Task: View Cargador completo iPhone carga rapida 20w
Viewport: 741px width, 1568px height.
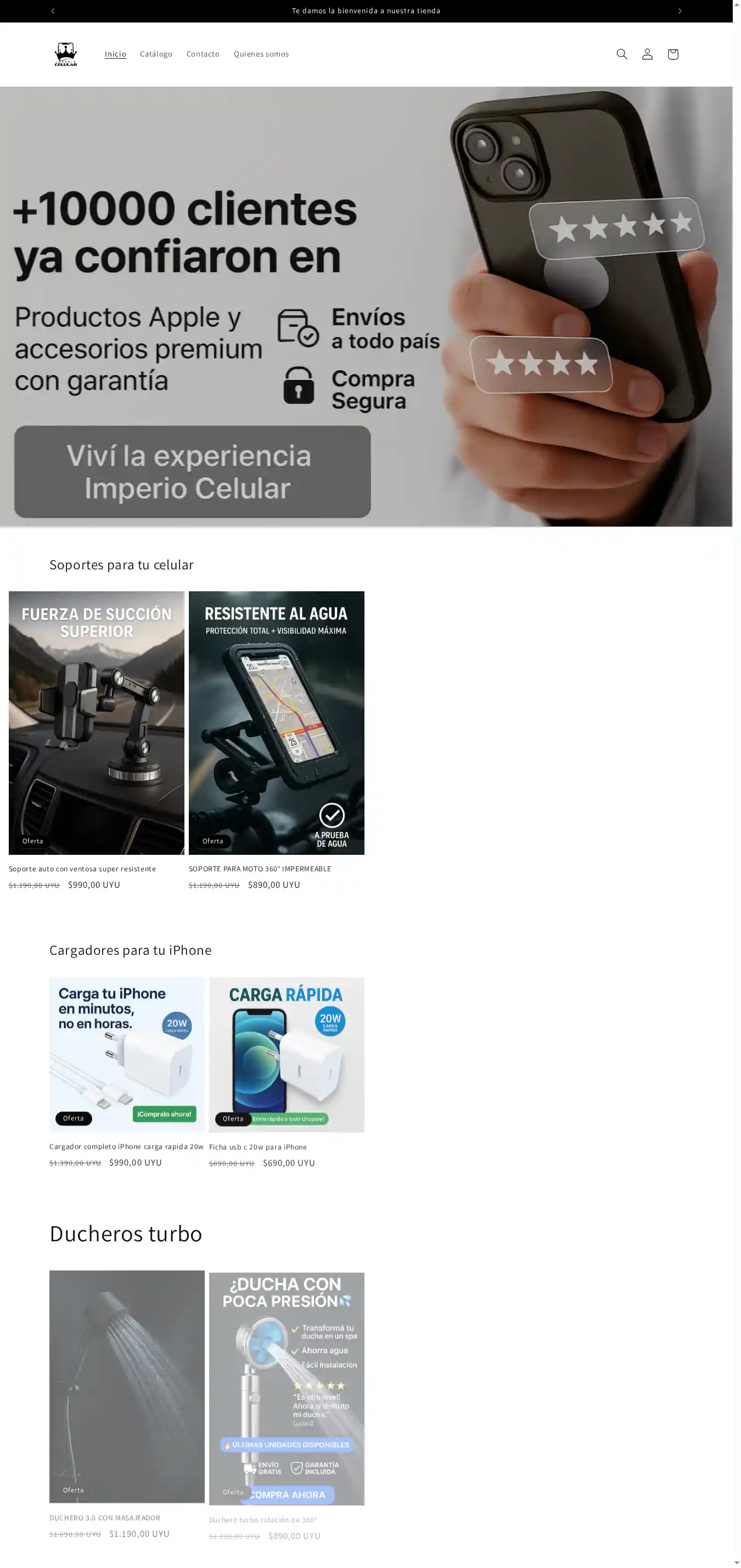Action: [x=126, y=1146]
